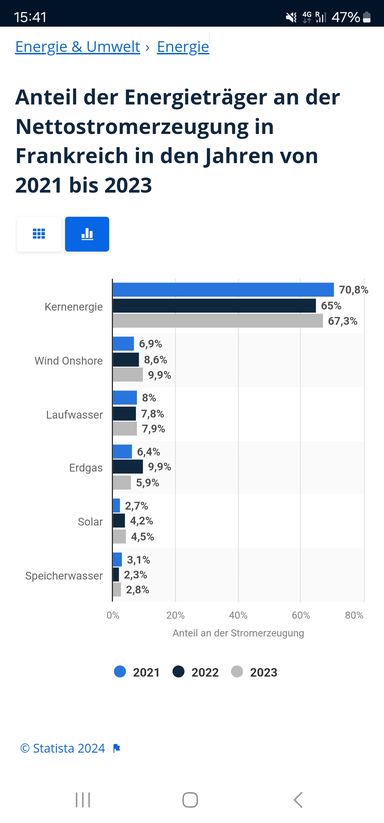Switch to the table view

[39, 234]
